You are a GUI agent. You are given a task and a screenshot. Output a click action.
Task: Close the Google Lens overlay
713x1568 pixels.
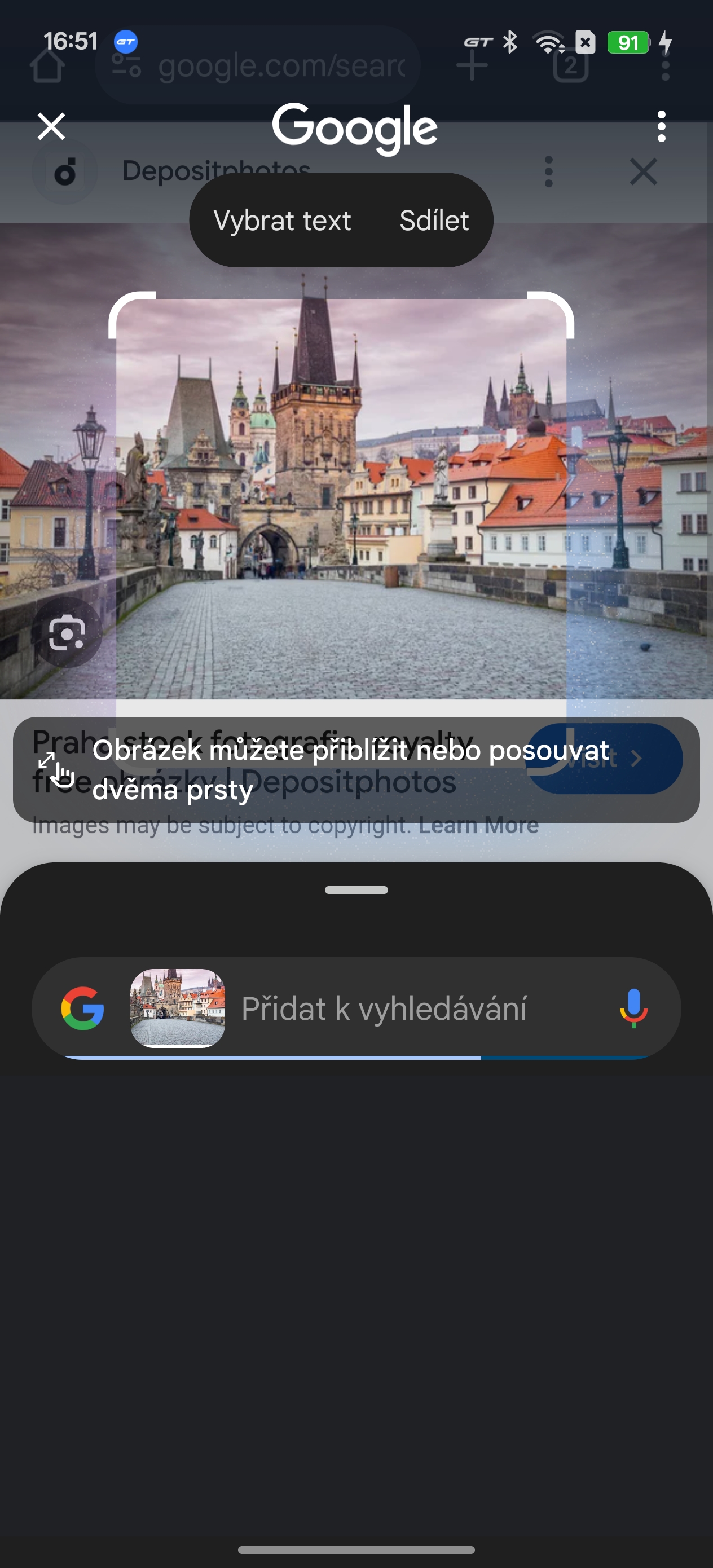[51, 126]
